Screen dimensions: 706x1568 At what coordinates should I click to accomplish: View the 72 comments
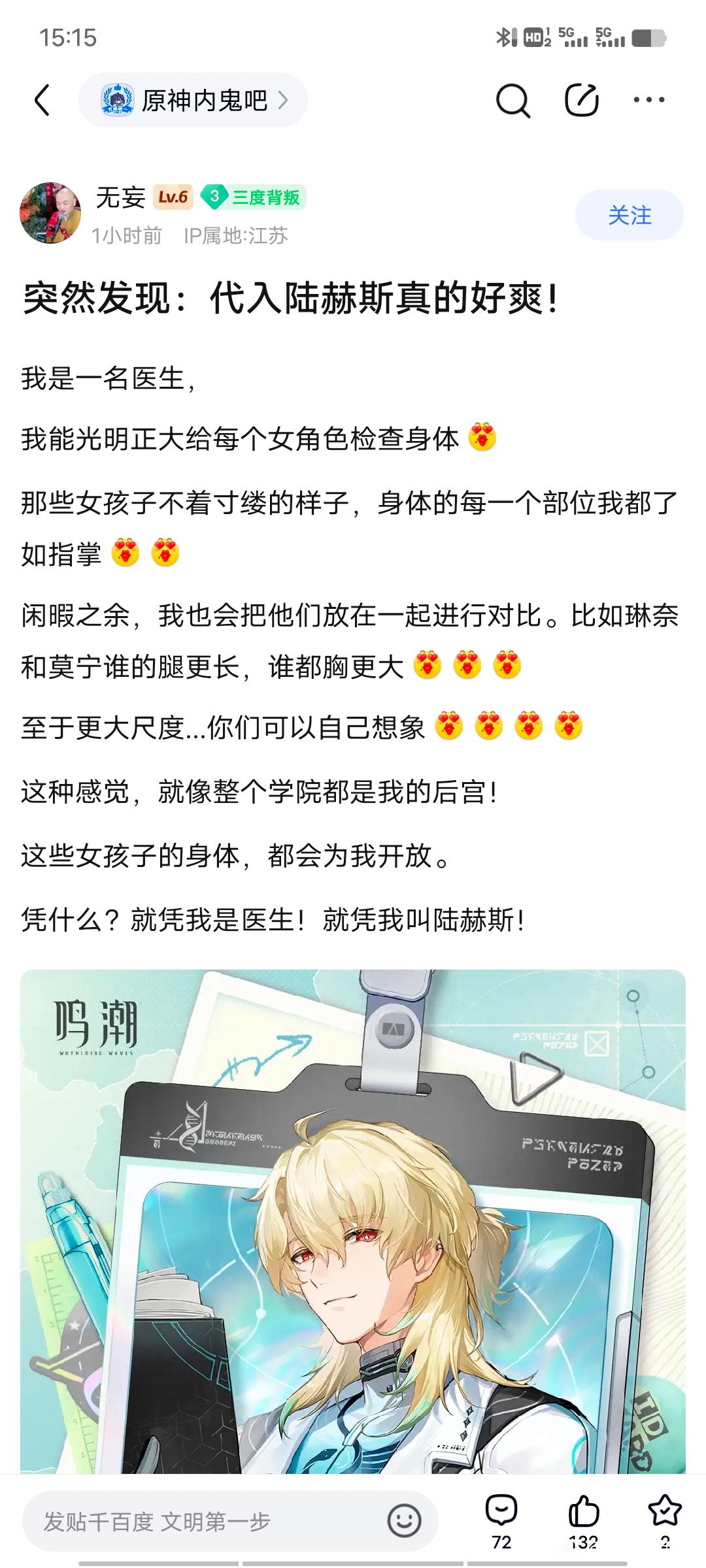501,1520
